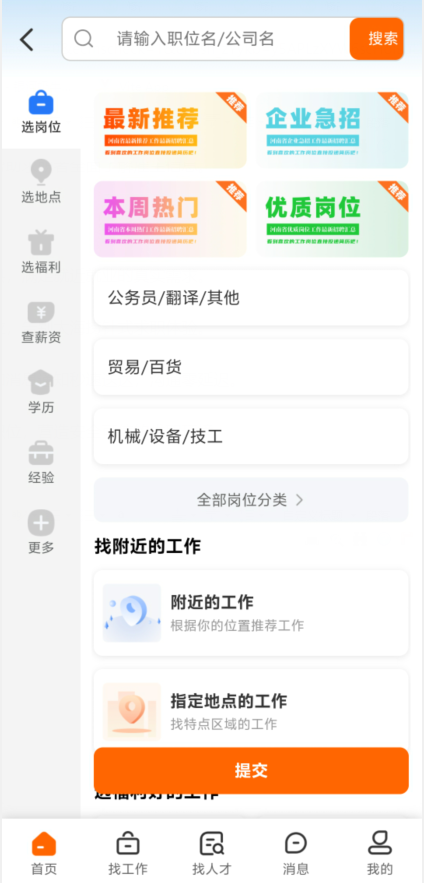Select the 选地点 sidebar tab

click(x=41, y=182)
